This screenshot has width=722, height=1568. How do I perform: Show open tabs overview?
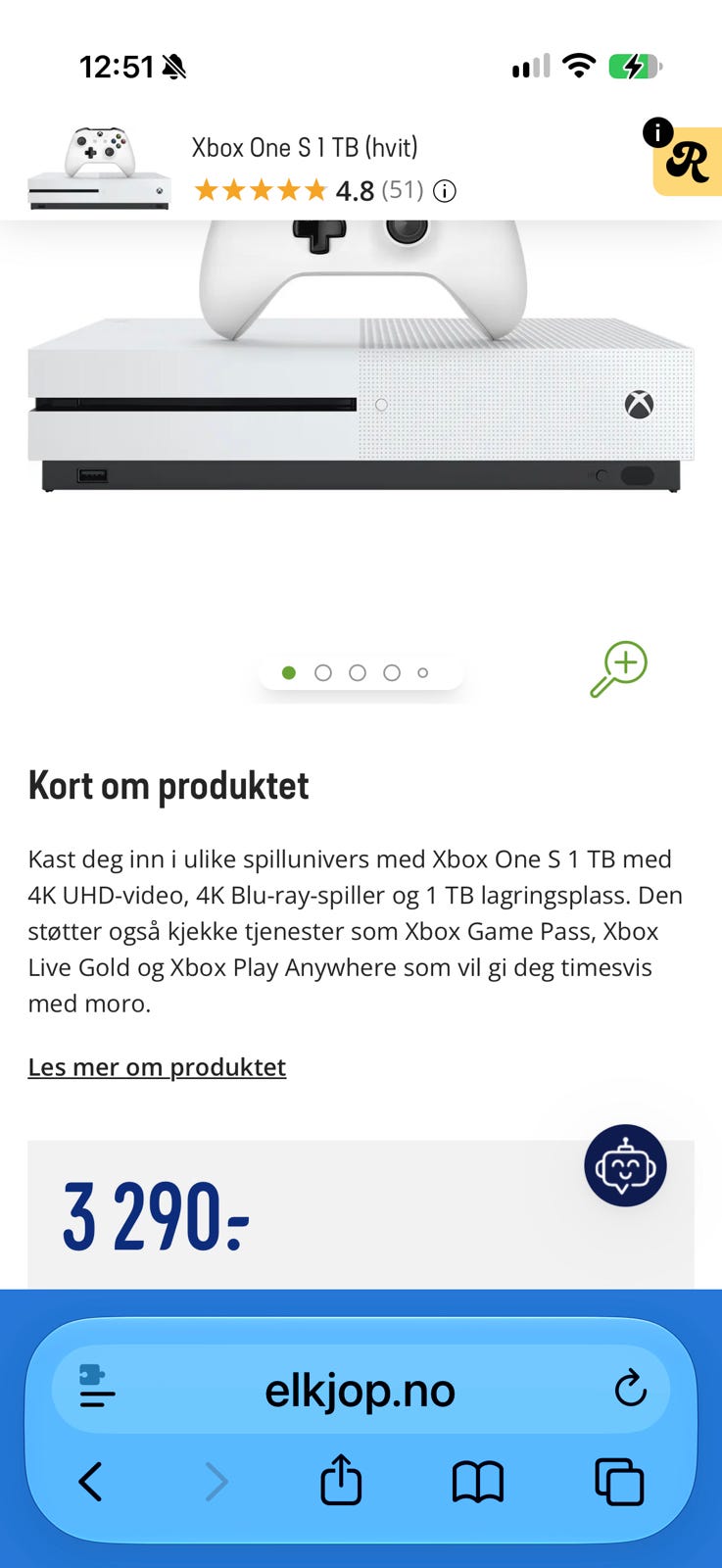coord(619,1482)
